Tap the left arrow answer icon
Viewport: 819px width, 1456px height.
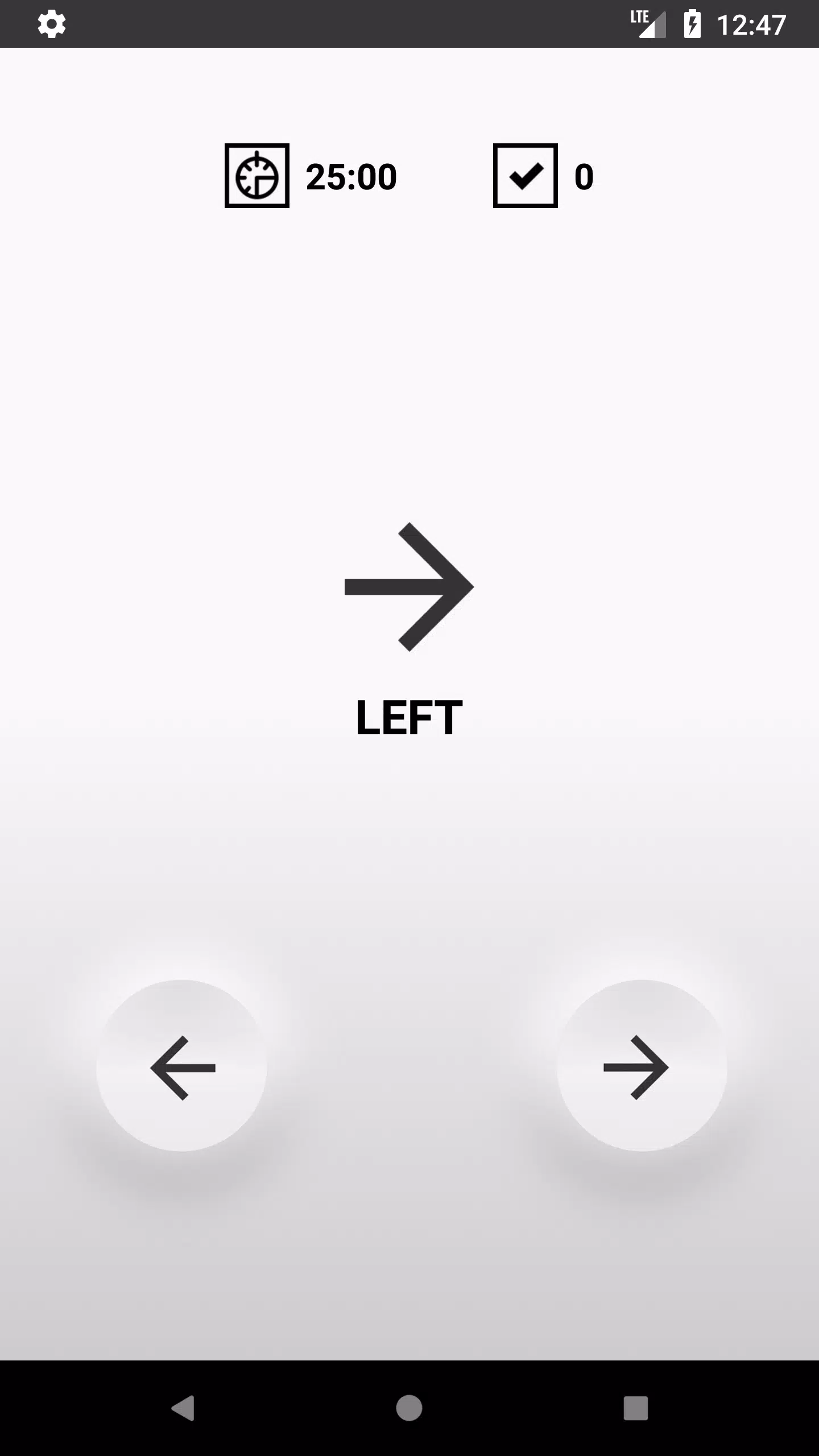tap(181, 1068)
